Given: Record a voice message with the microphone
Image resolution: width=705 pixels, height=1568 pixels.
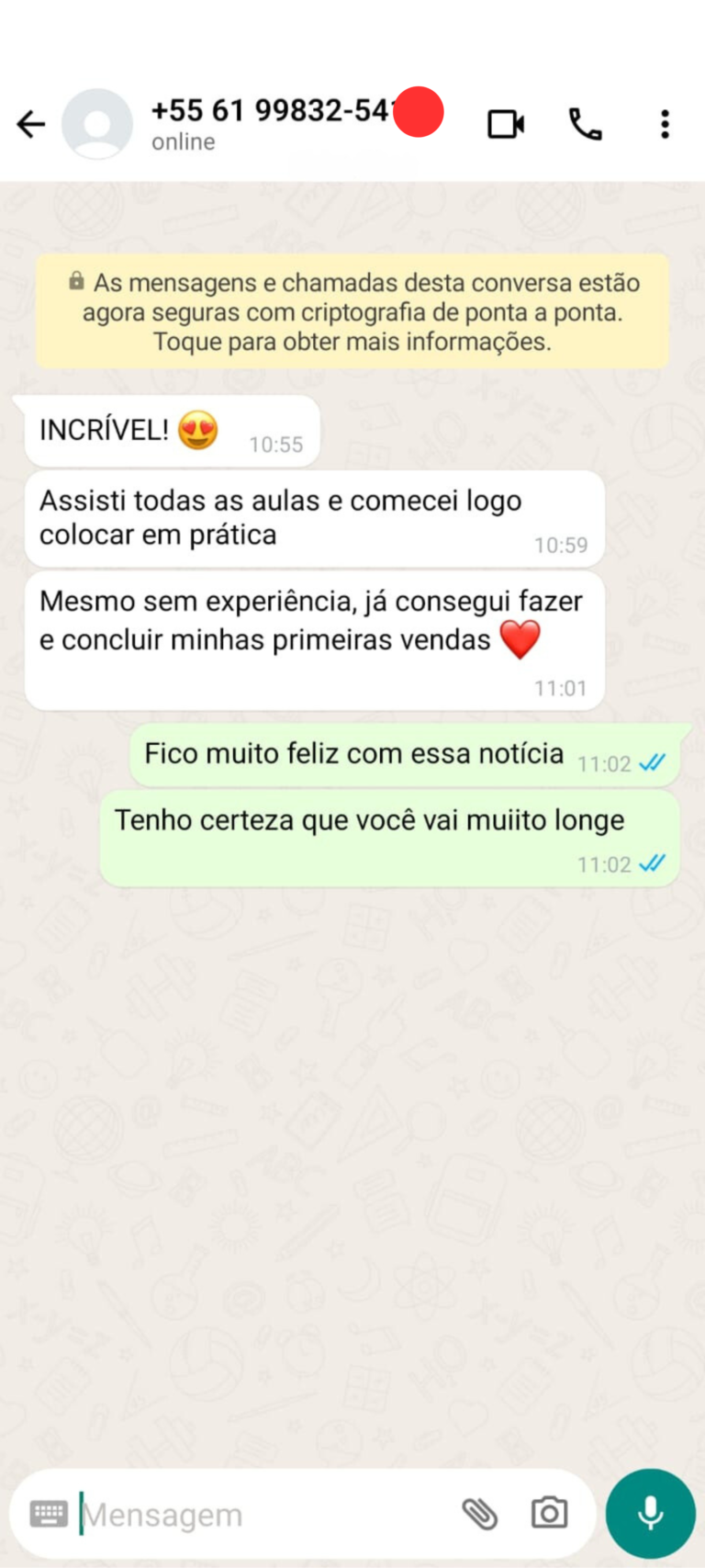Looking at the screenshot, I should point(650,1514).
